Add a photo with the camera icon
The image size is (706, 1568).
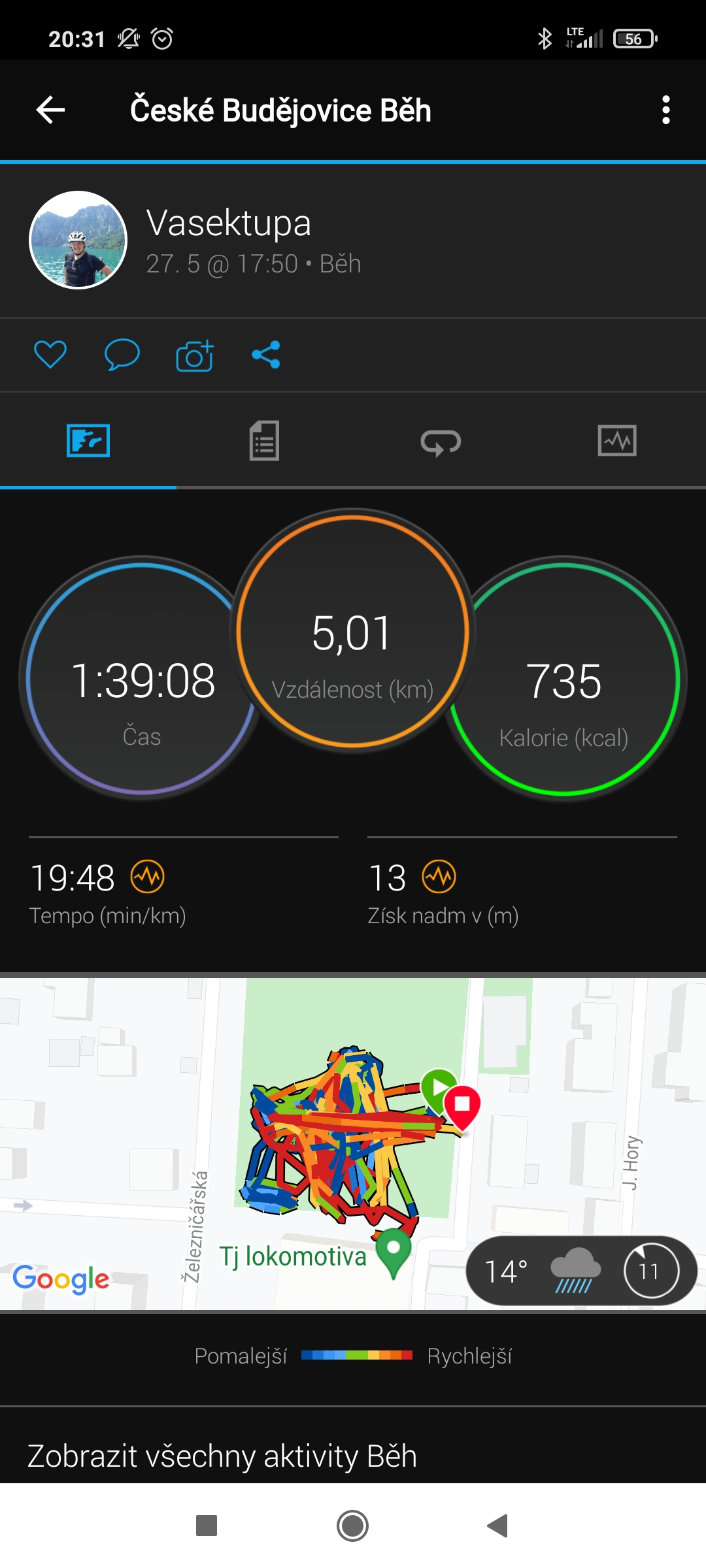click(x=195, y=355)
